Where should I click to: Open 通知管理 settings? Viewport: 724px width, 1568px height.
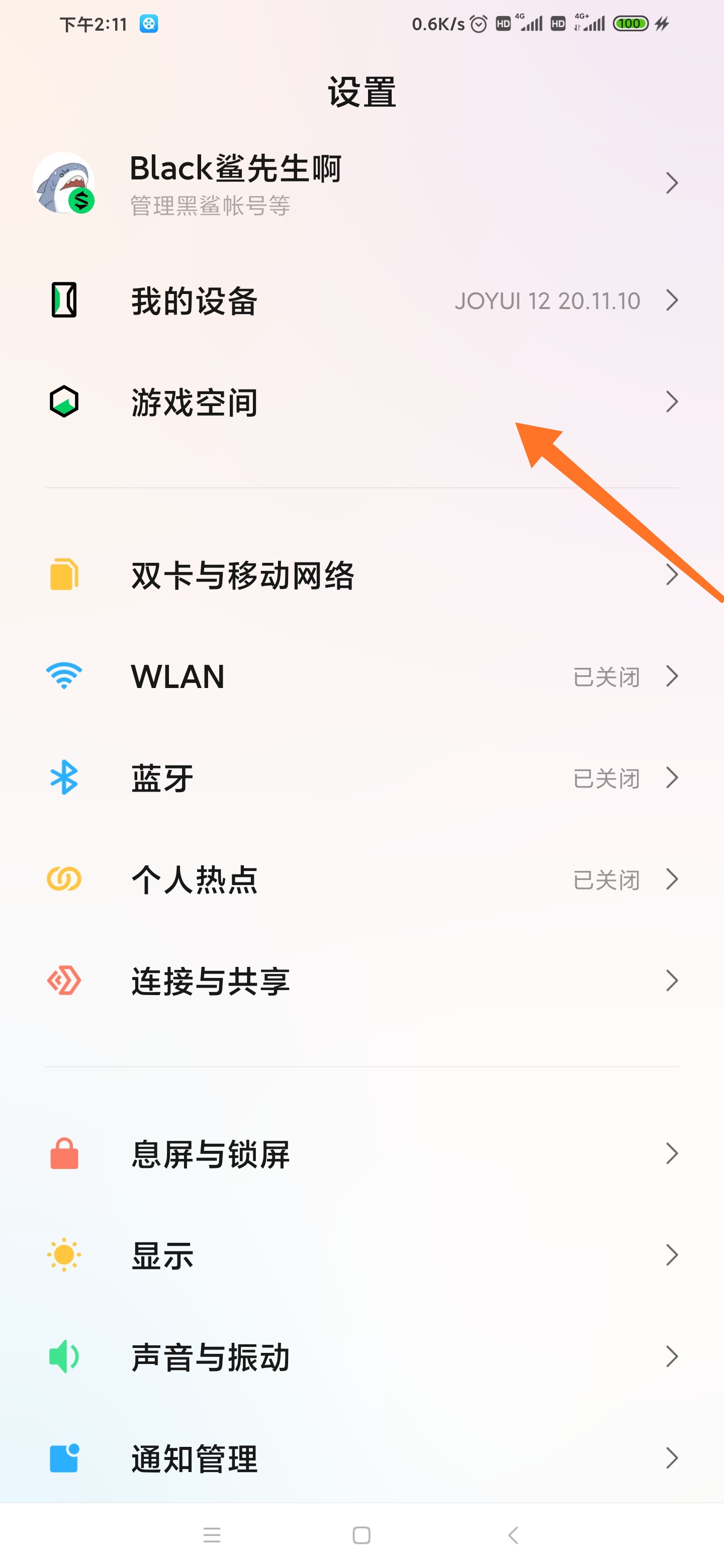361,1458
